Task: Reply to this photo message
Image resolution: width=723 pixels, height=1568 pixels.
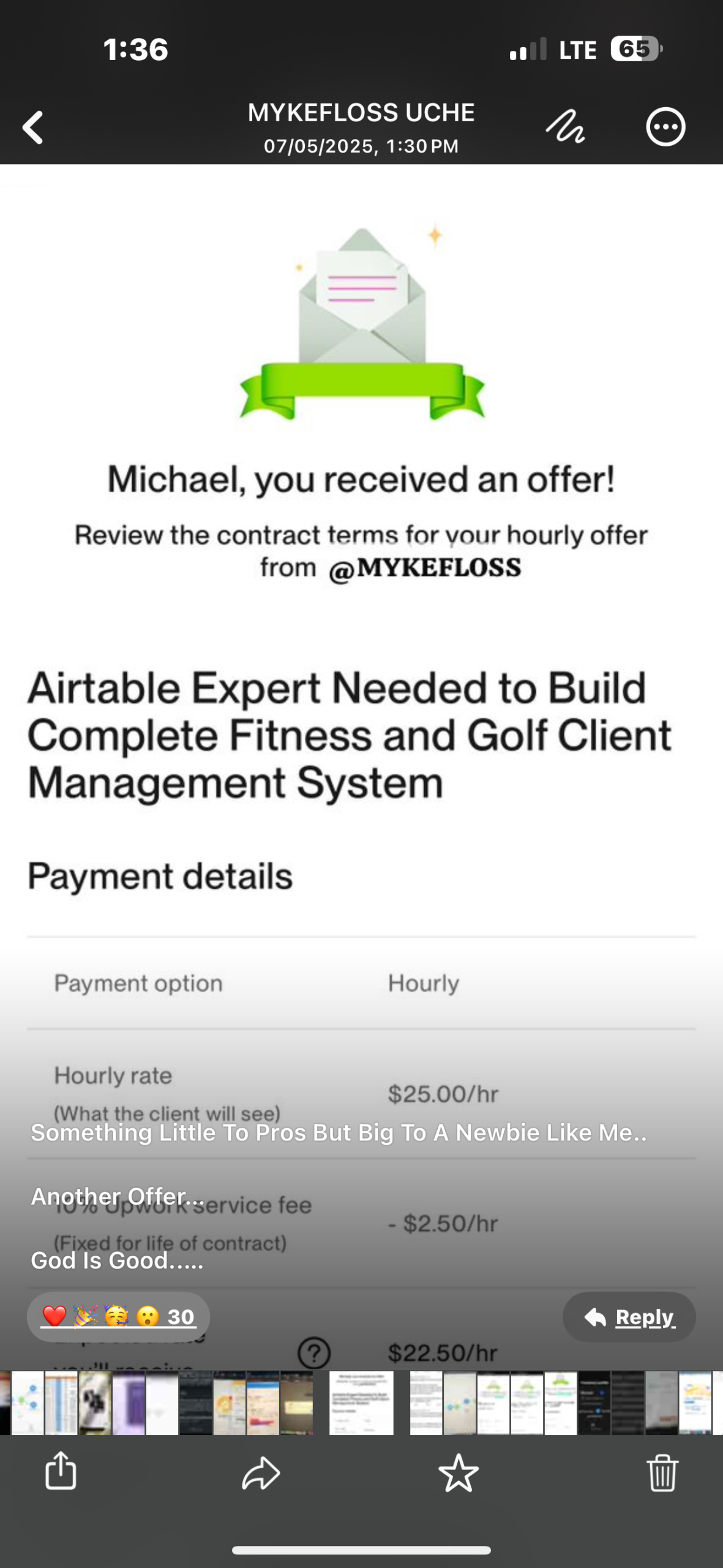Action: (629, 1317)
